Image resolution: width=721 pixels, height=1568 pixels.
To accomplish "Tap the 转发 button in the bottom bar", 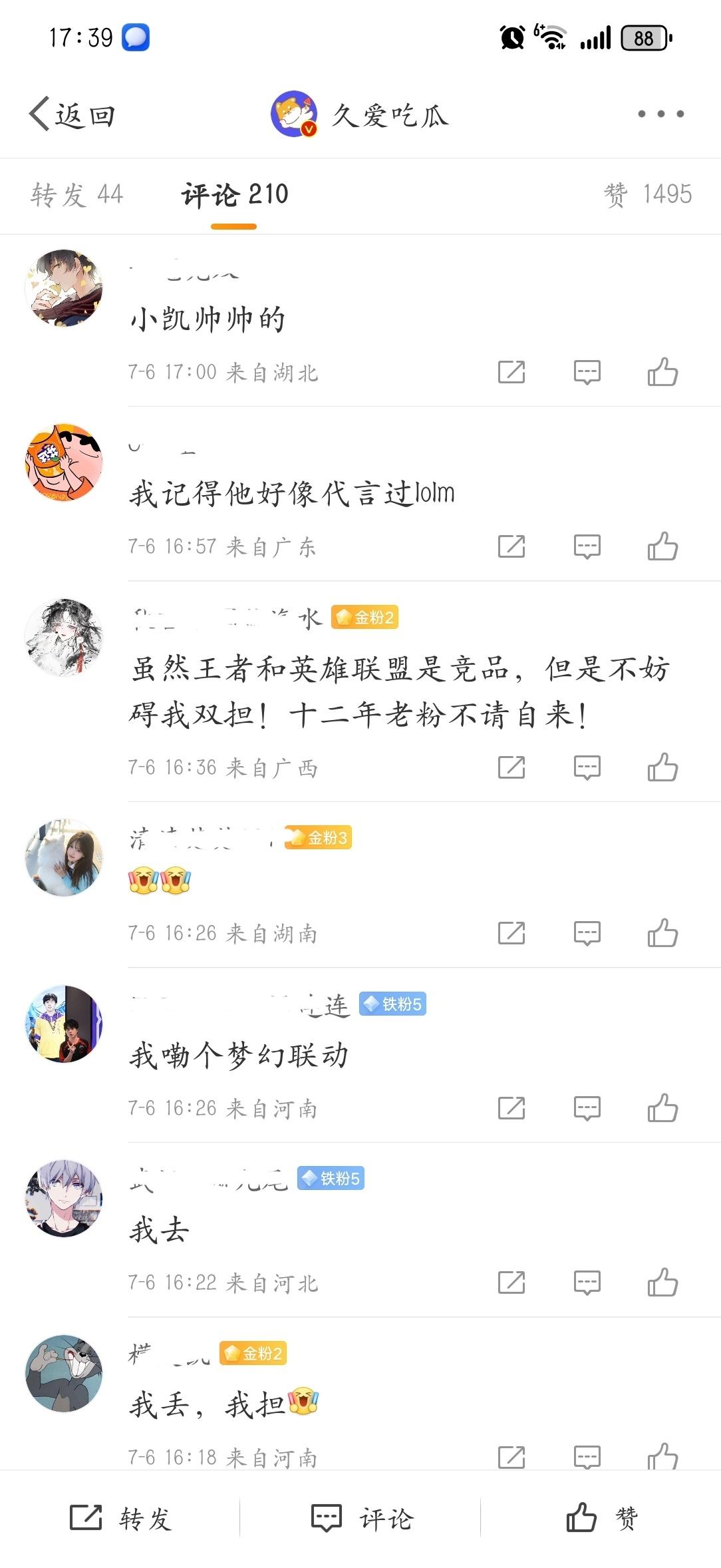I will 120,1519.
